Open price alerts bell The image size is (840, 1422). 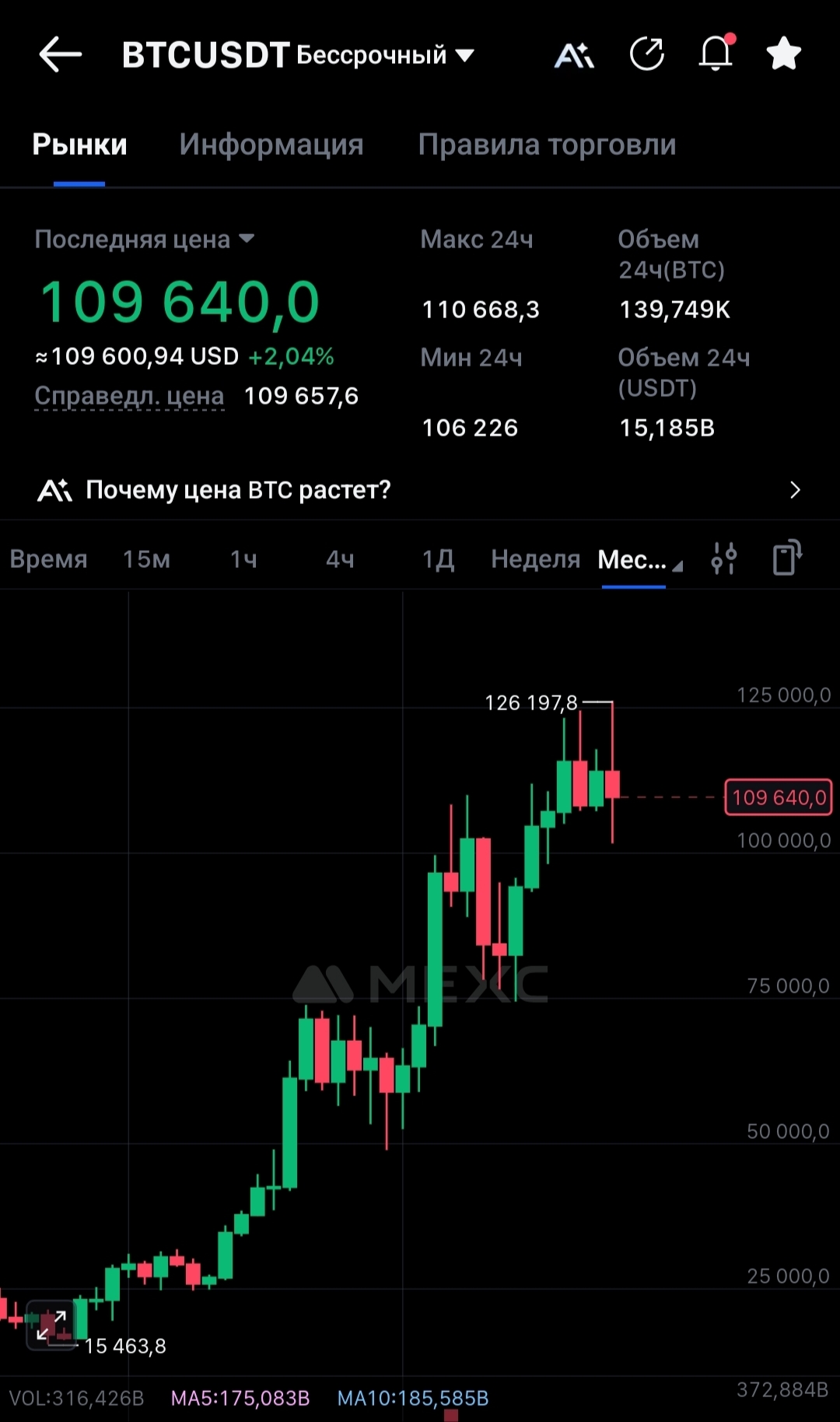point(716,53)
